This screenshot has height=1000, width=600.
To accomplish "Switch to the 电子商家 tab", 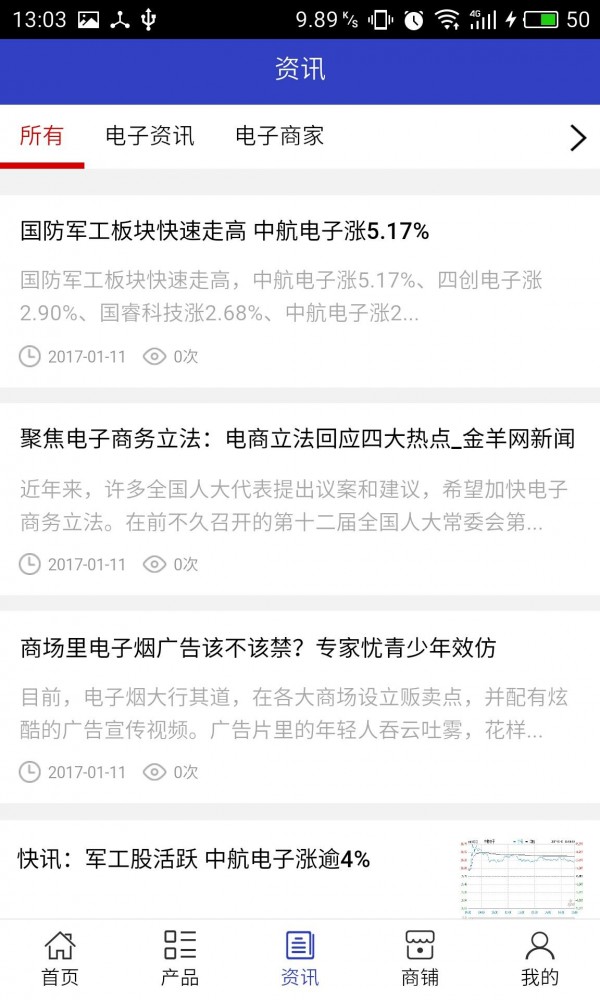I will click(x=279, y=136).
